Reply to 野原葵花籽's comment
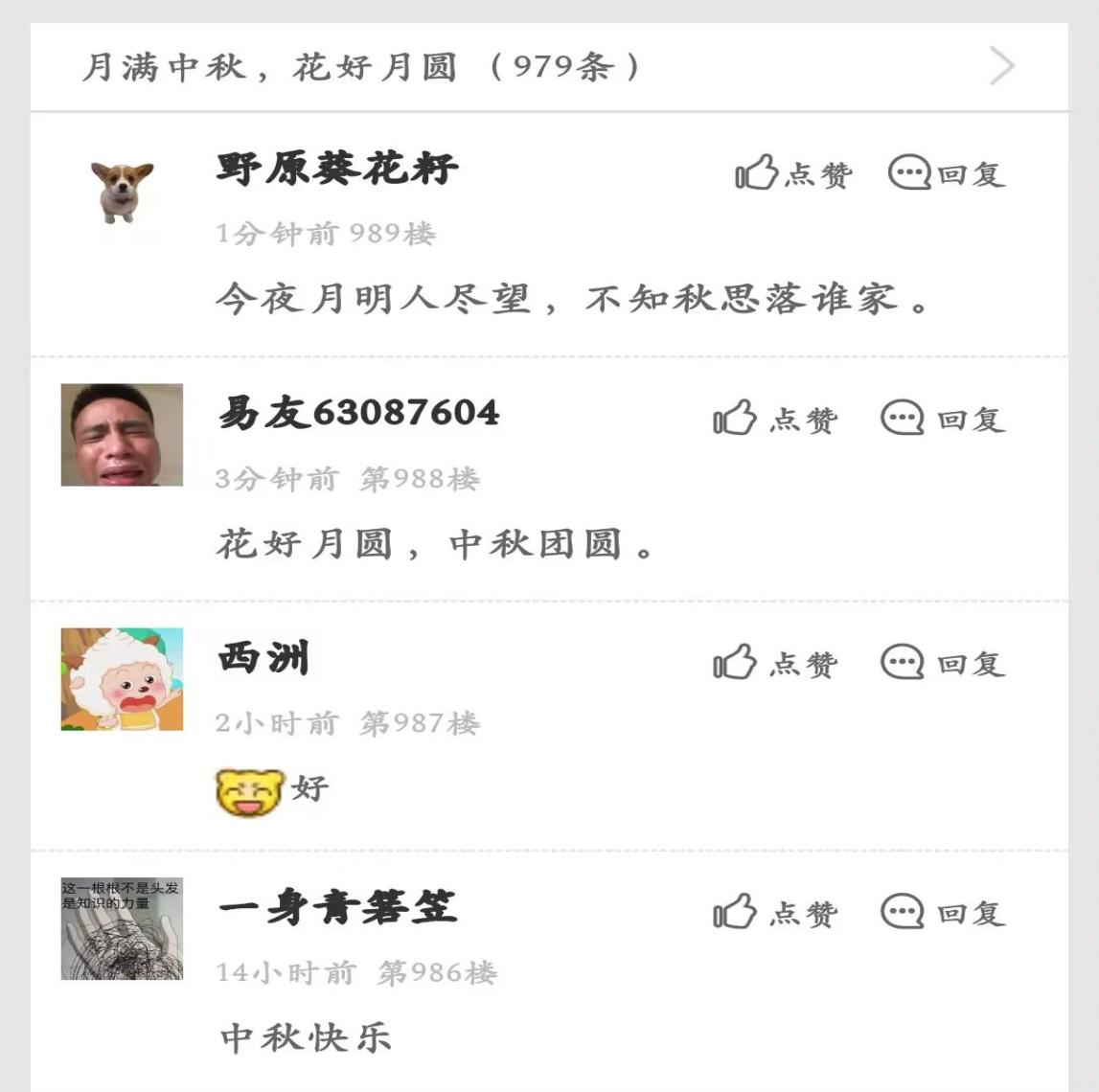The height and width of the screenshot is (1092, 1099). (x=947, y=174)
